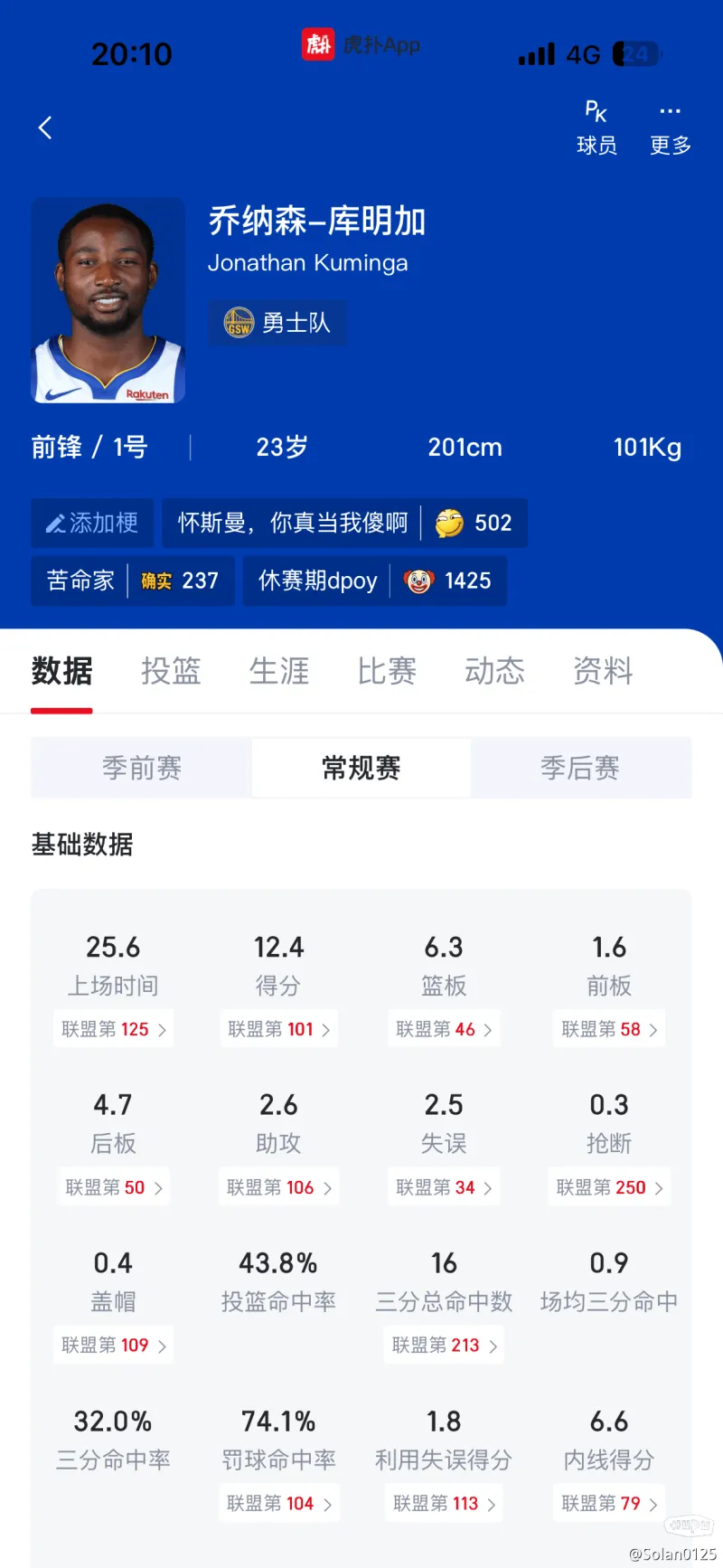
Task: Select the 季后赛 segment
Action: [x=580, y=768]
